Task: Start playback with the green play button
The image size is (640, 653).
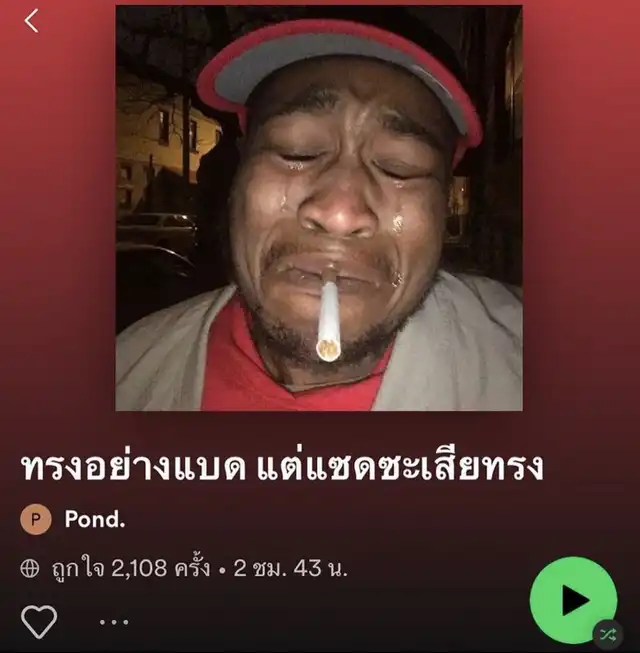Action: (x=573, y=600)
